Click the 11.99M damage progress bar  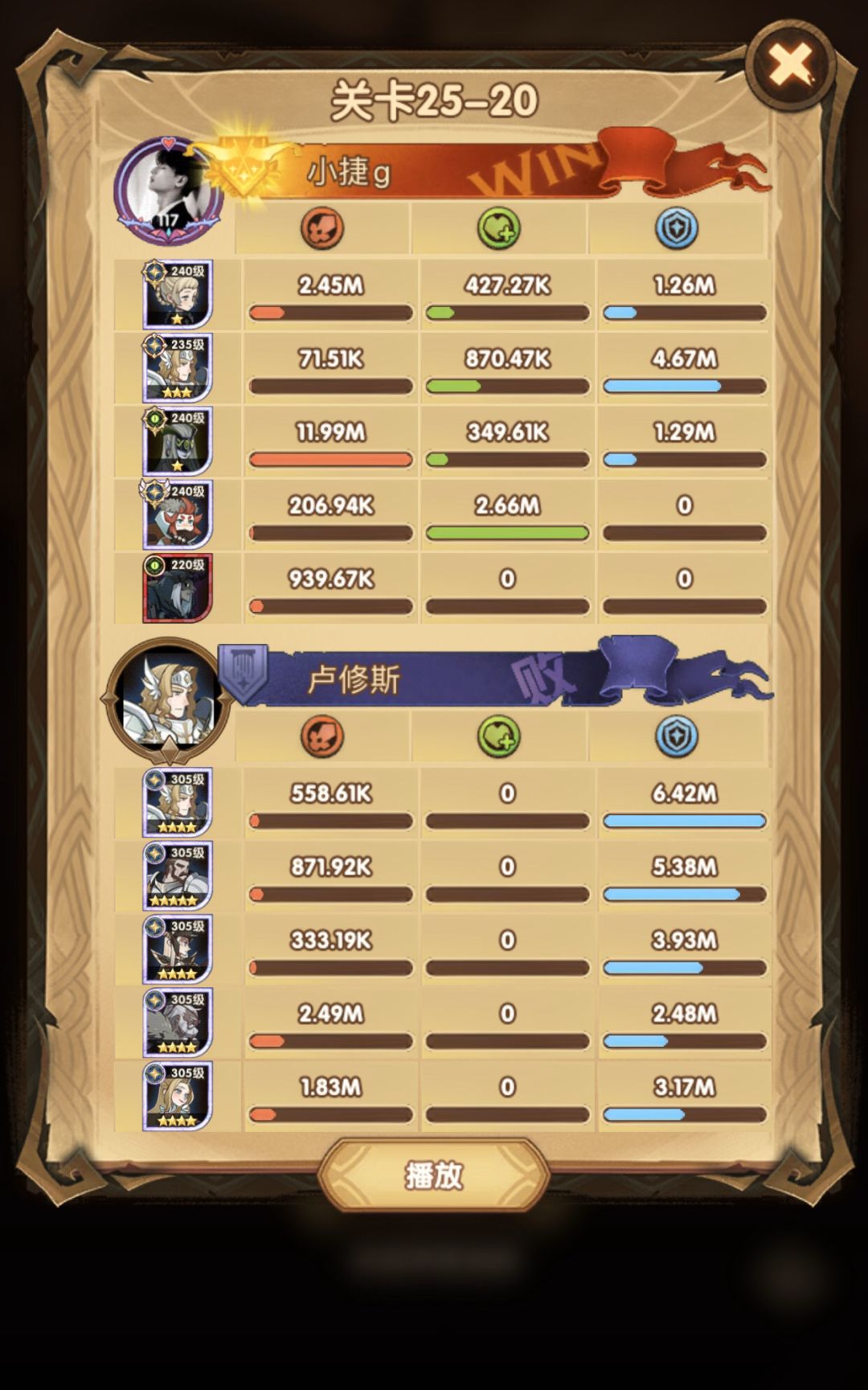(332, 457)
